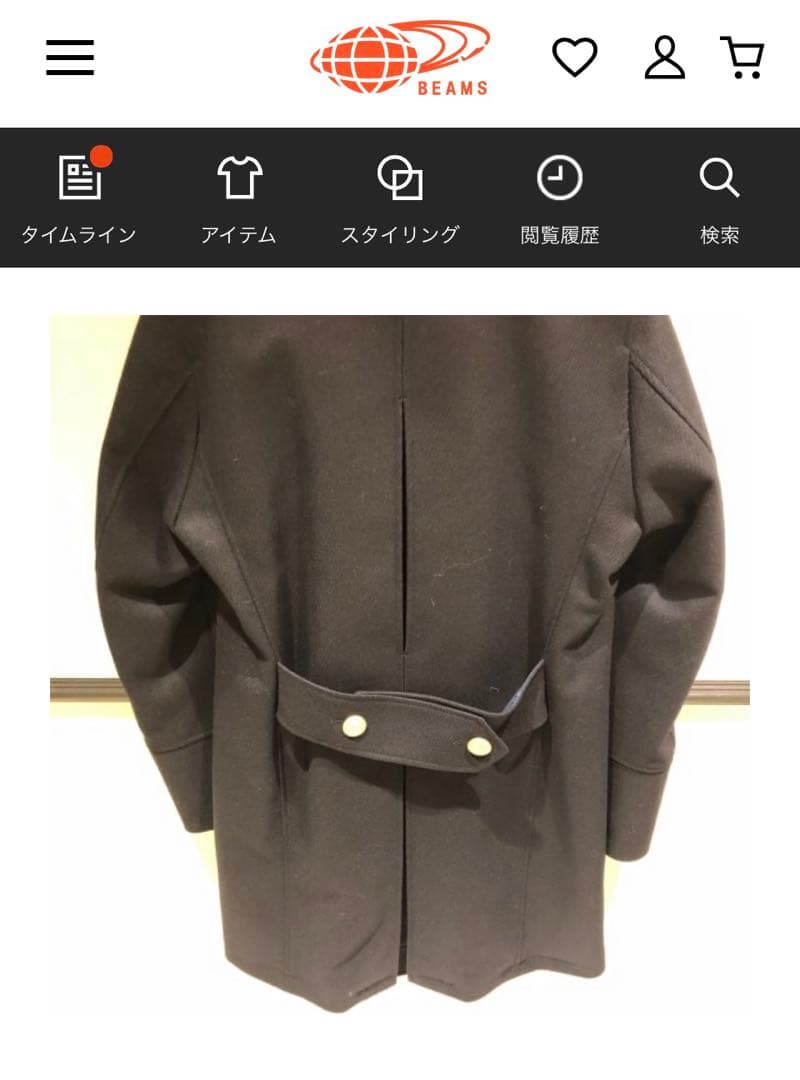The image size is (800, 1080).
Task: Tap the 検索 magnifying glass icon
Action: (718, 176)
